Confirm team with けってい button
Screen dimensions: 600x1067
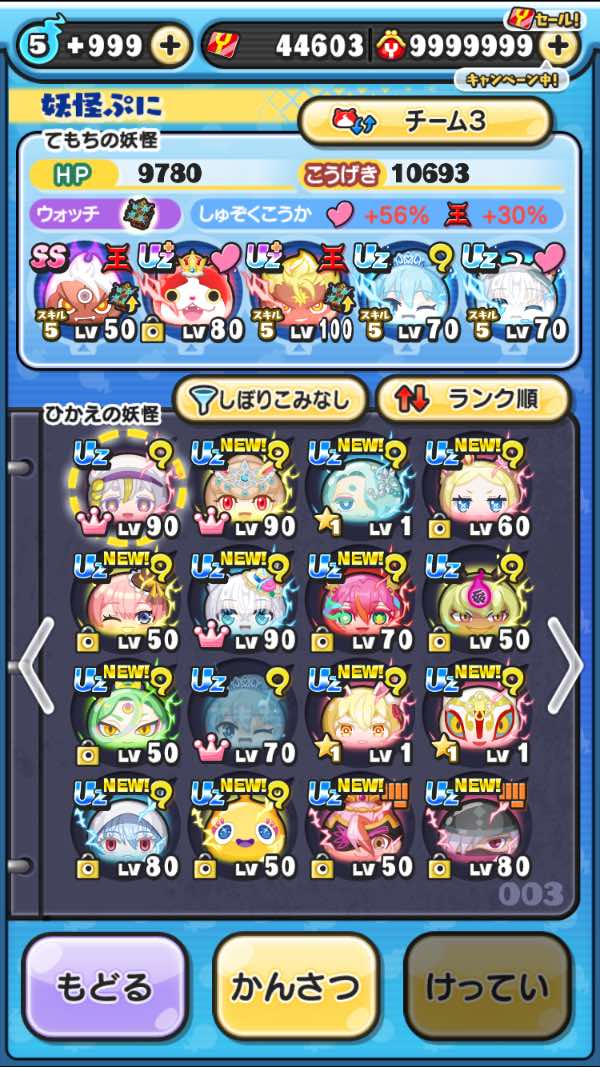pyautogui.click(x=487, y=987)
